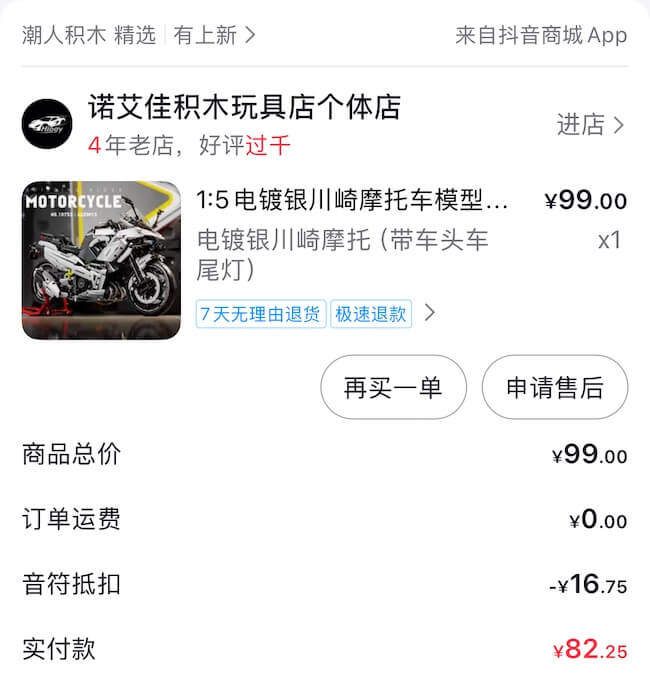This screenshot has width=650, height=683.
Task: Open the motorcycle model product image
Action: tap(102, 260)
